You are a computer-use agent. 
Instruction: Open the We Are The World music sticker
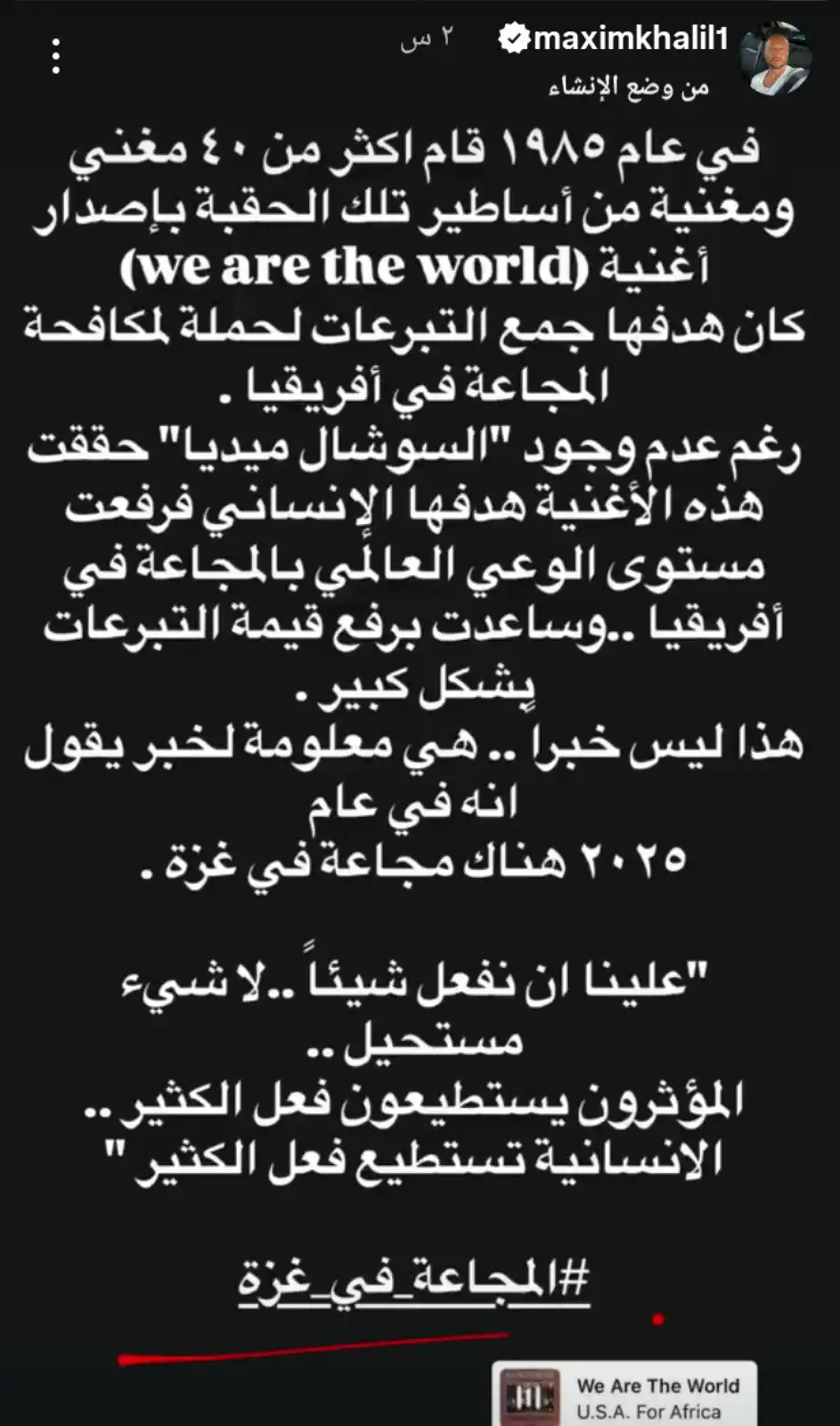point(624,1395)
